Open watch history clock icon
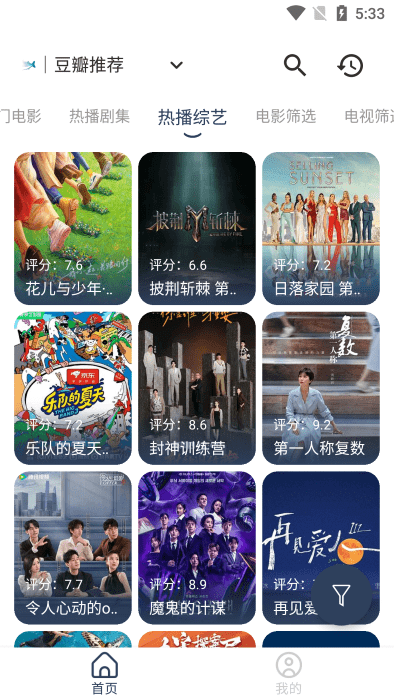 tap(350, 66)
